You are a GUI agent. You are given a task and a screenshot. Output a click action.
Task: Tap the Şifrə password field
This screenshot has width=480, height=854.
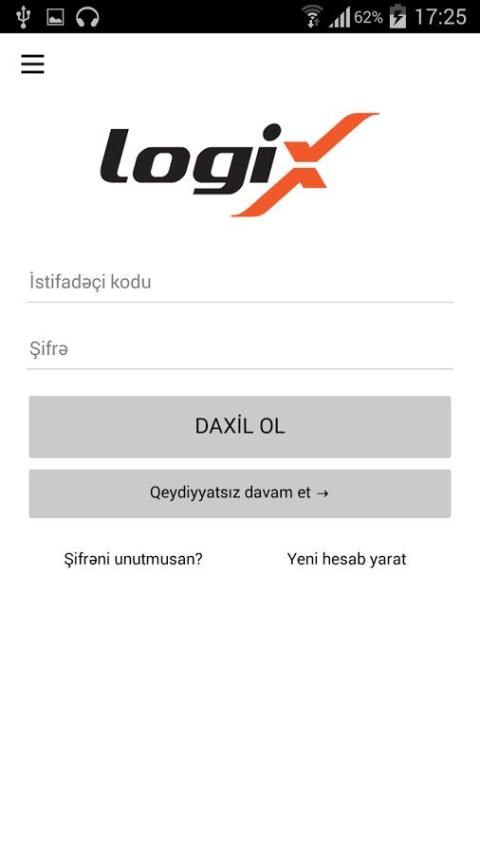click(240, 349)
